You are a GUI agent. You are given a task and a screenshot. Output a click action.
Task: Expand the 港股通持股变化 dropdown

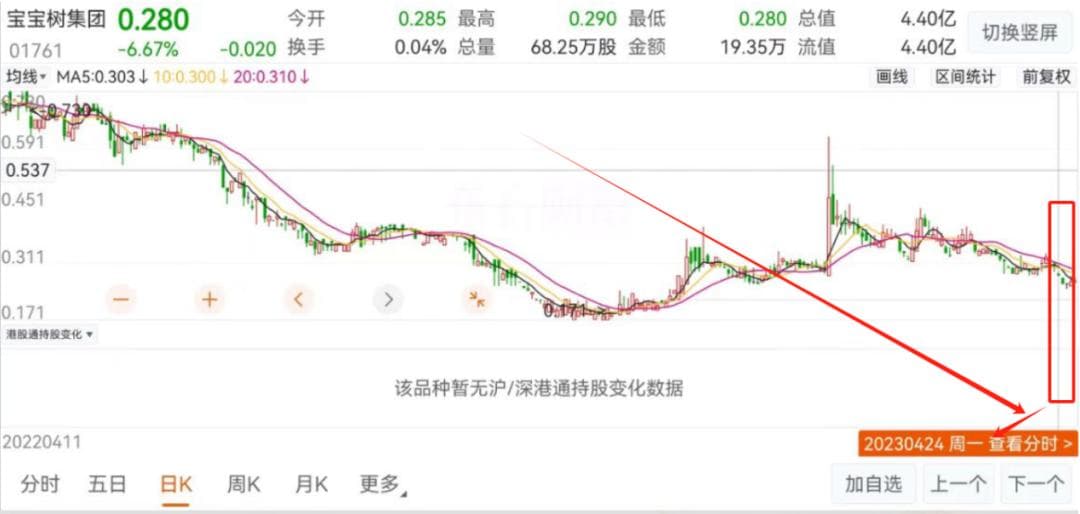click(50, 334)
